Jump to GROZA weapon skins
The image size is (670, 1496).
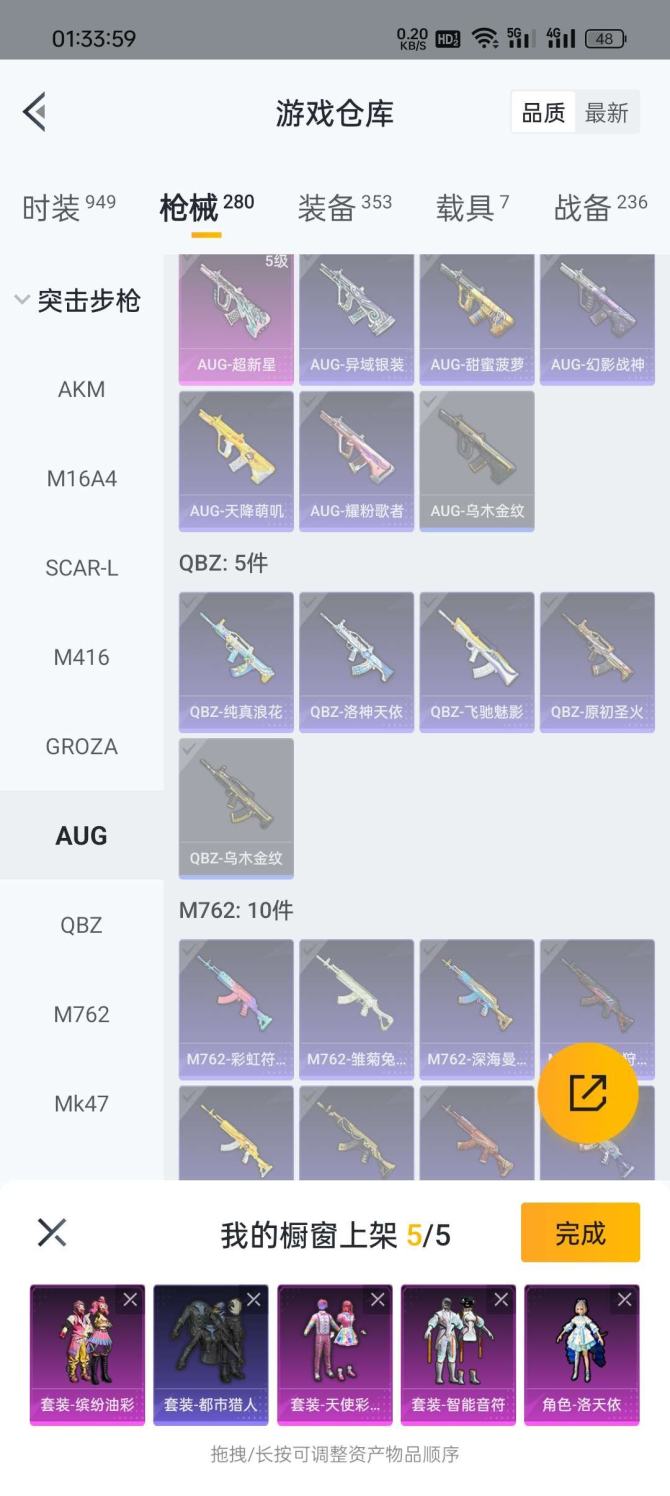click(81, 746)
